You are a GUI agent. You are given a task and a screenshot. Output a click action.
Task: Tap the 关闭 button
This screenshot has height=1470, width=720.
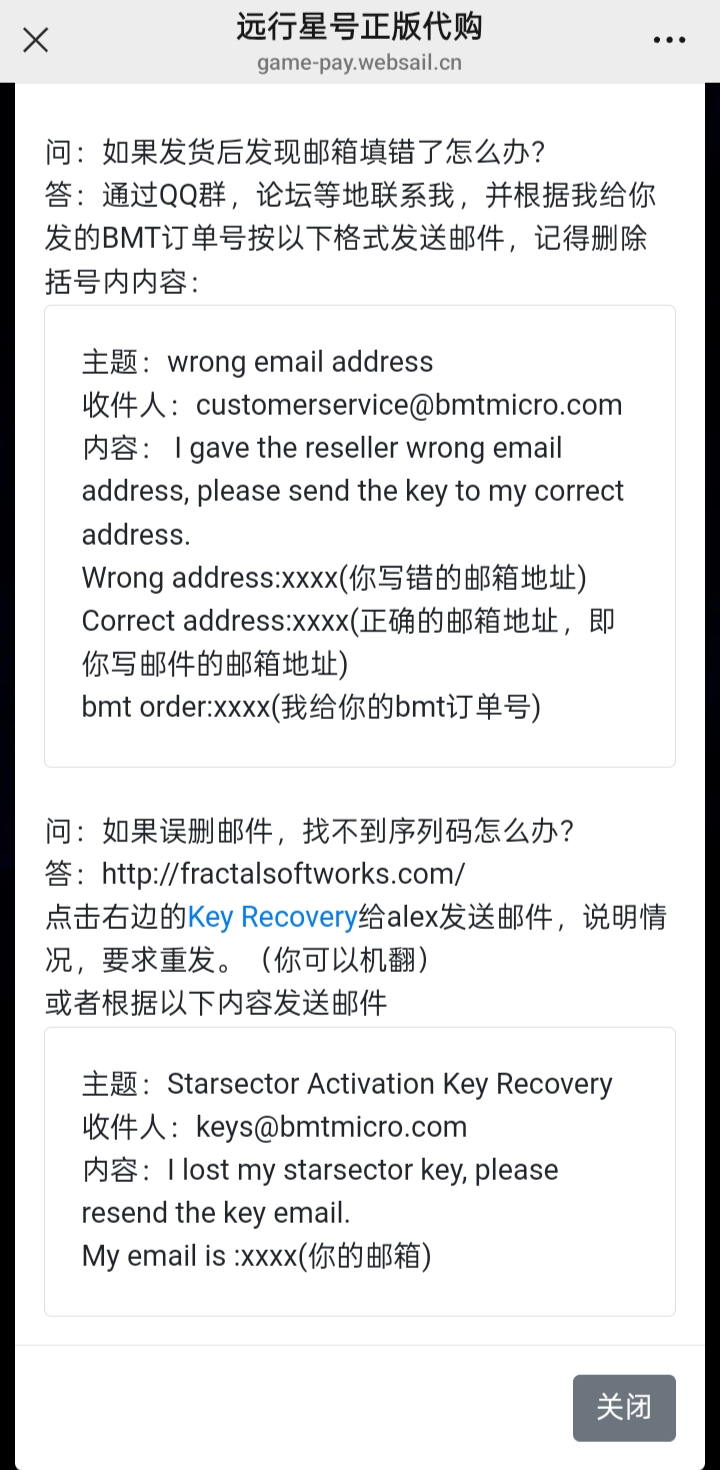pos(624,1407)
